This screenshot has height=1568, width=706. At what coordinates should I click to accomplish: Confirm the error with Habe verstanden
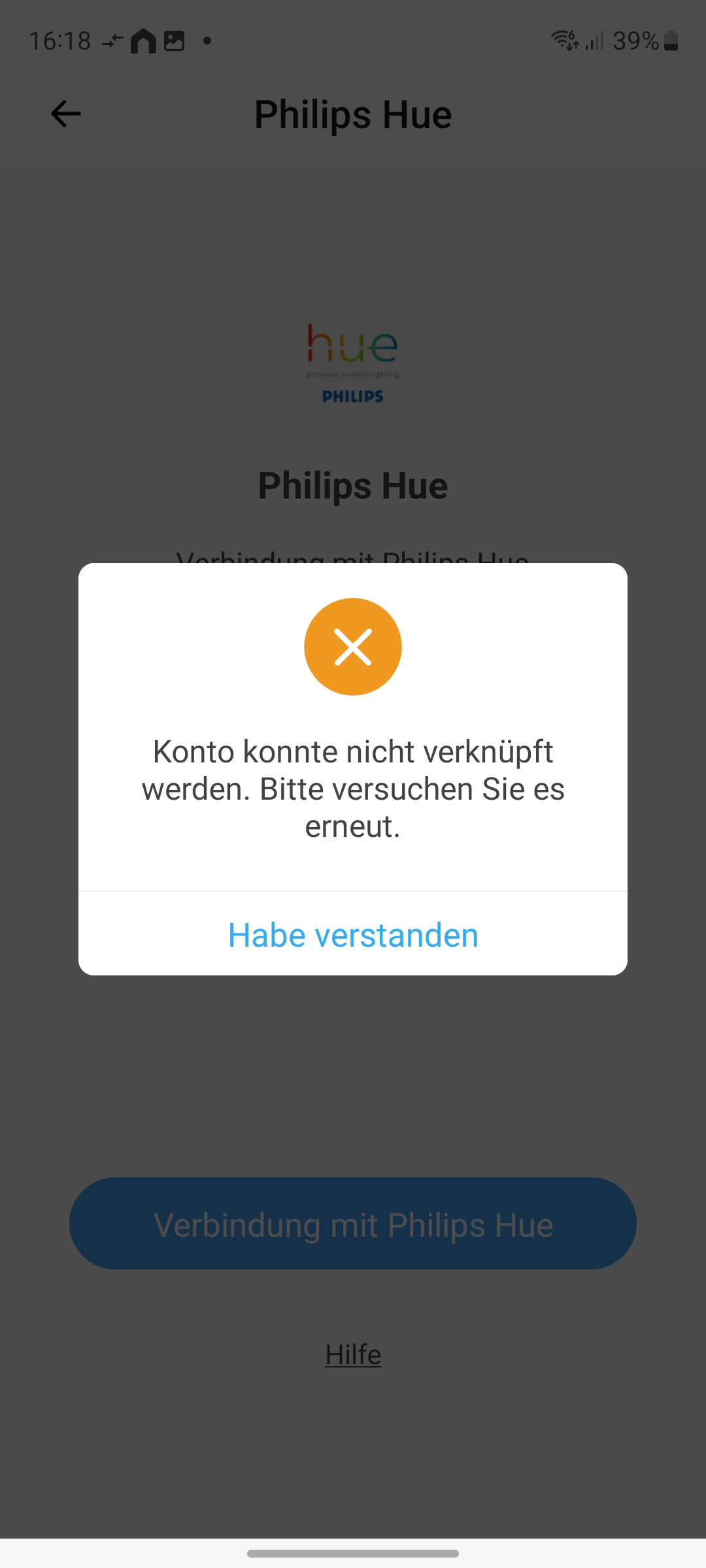(x=353, y=934)
